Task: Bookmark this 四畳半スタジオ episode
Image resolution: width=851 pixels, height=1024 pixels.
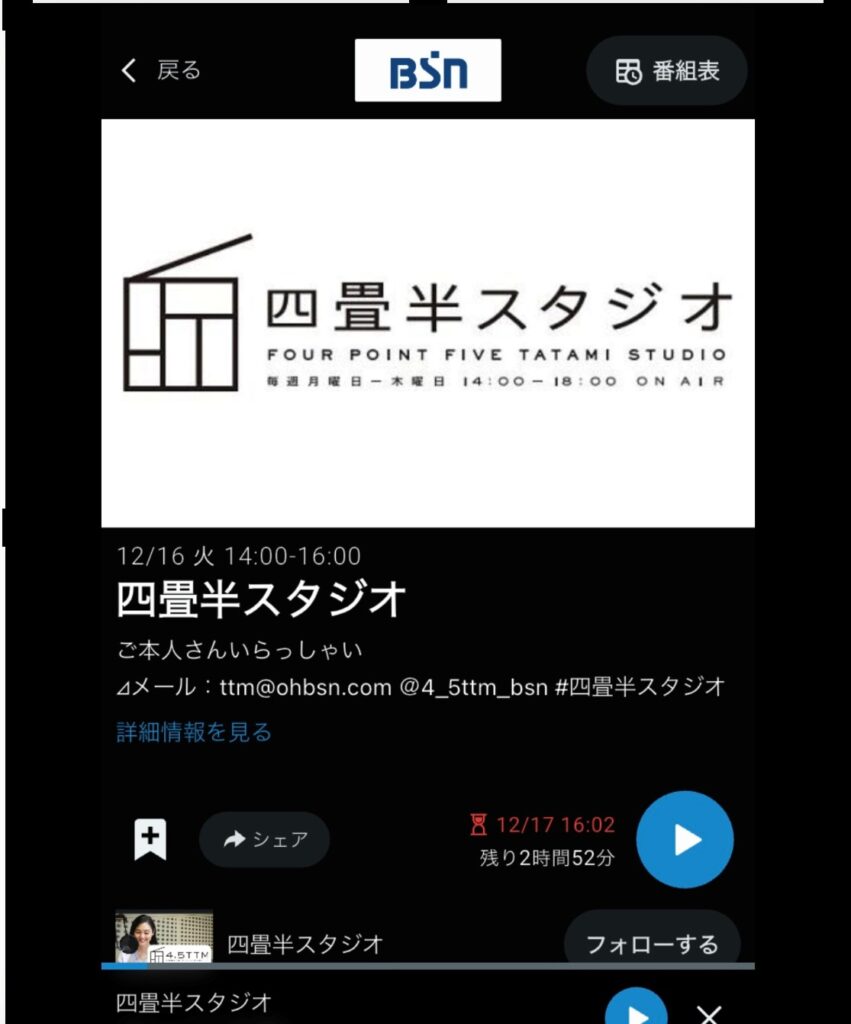Action: [x=150, y=840]
